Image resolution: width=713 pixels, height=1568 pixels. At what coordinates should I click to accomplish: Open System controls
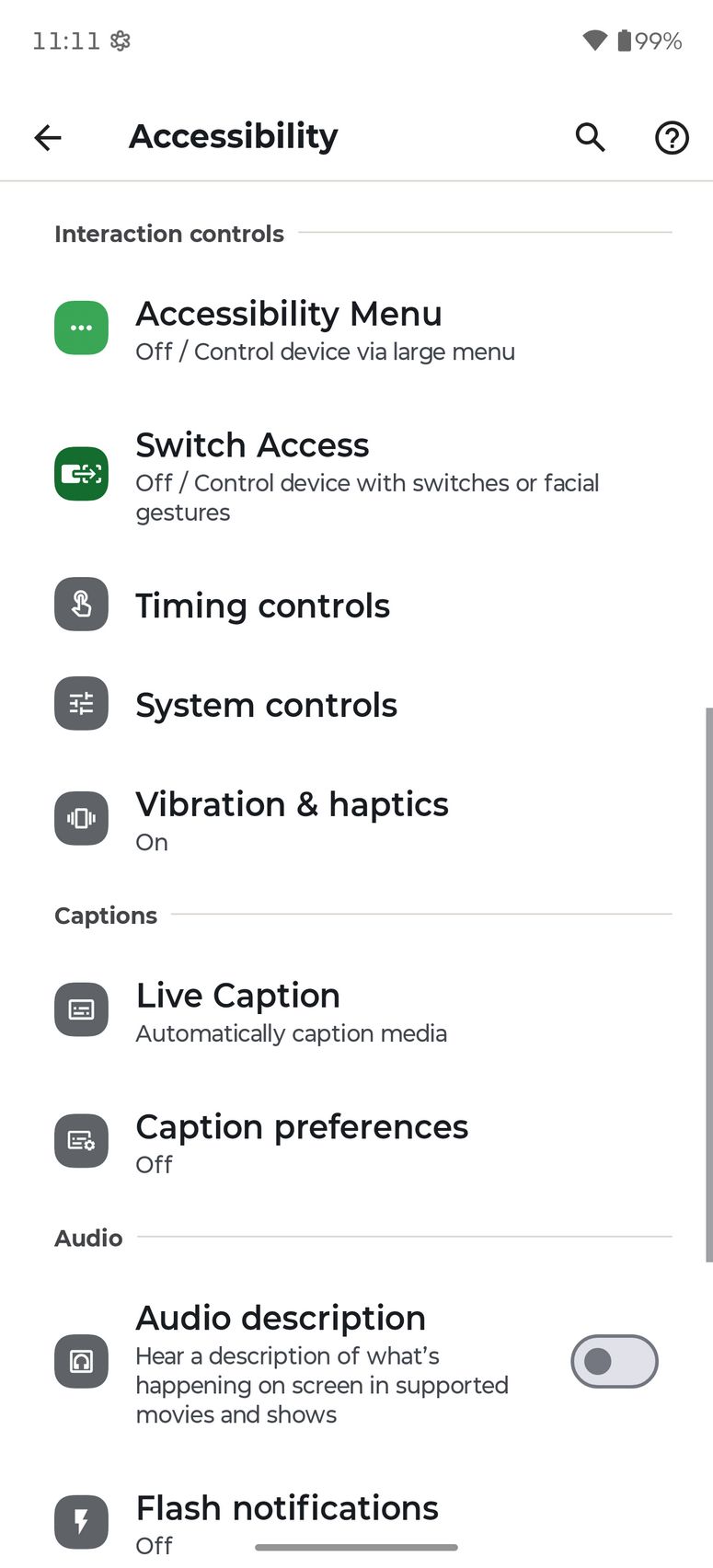pyautogui.click(x=267, y=705)
